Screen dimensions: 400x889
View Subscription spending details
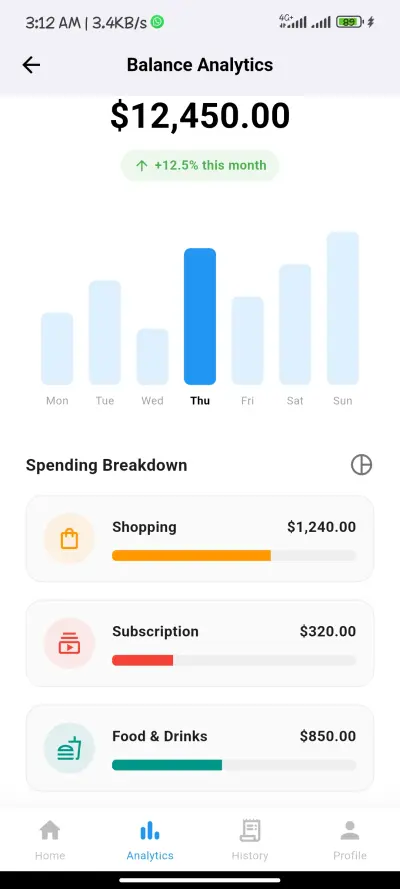[200, 643]
